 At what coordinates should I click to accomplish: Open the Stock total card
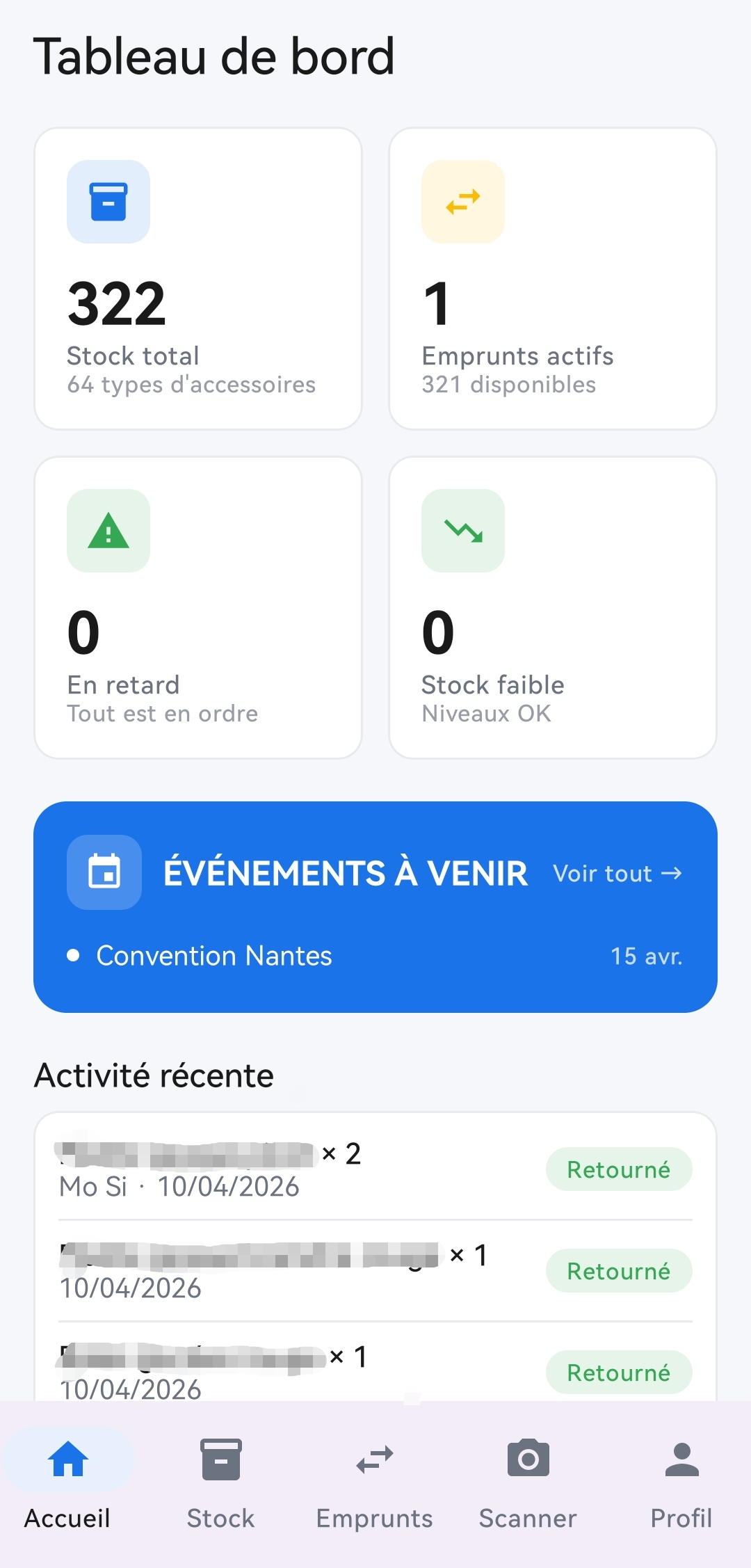point(198,278)
